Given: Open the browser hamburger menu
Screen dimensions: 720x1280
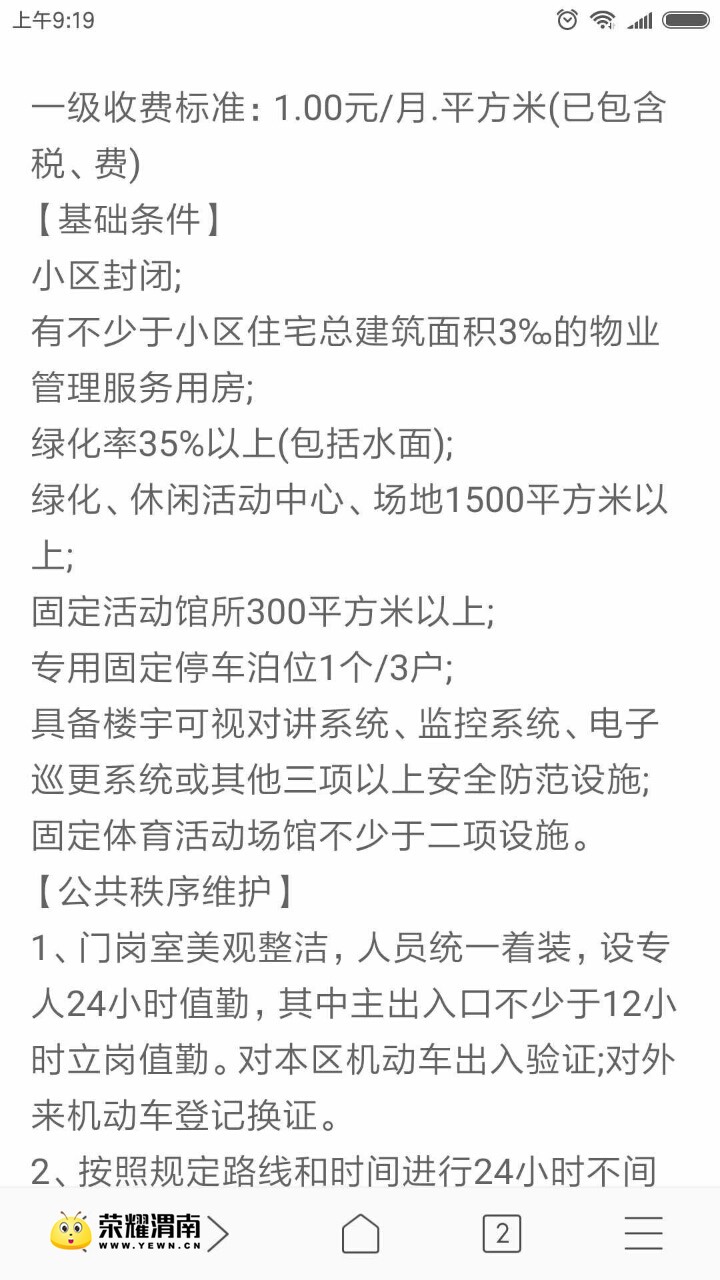Looking at the screenshot, I should (644, 1234).
